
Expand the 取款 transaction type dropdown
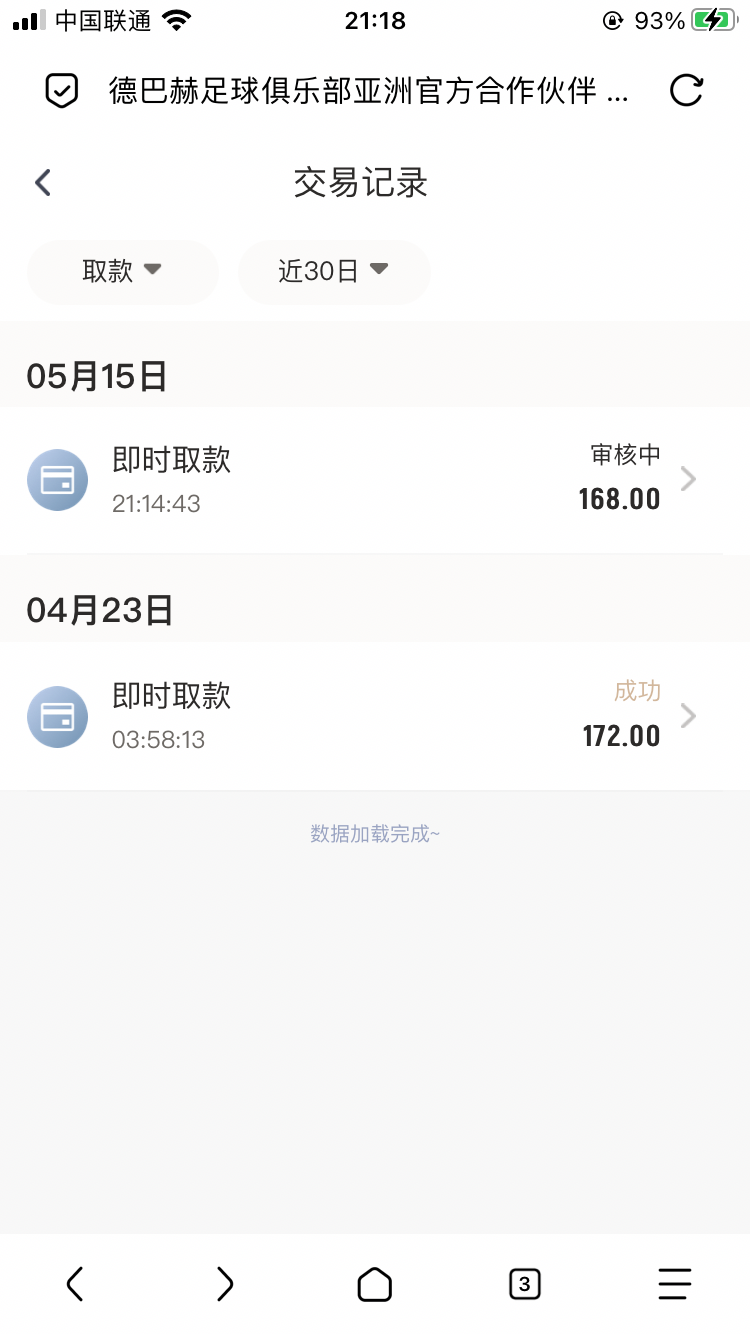tap(122, 271)
